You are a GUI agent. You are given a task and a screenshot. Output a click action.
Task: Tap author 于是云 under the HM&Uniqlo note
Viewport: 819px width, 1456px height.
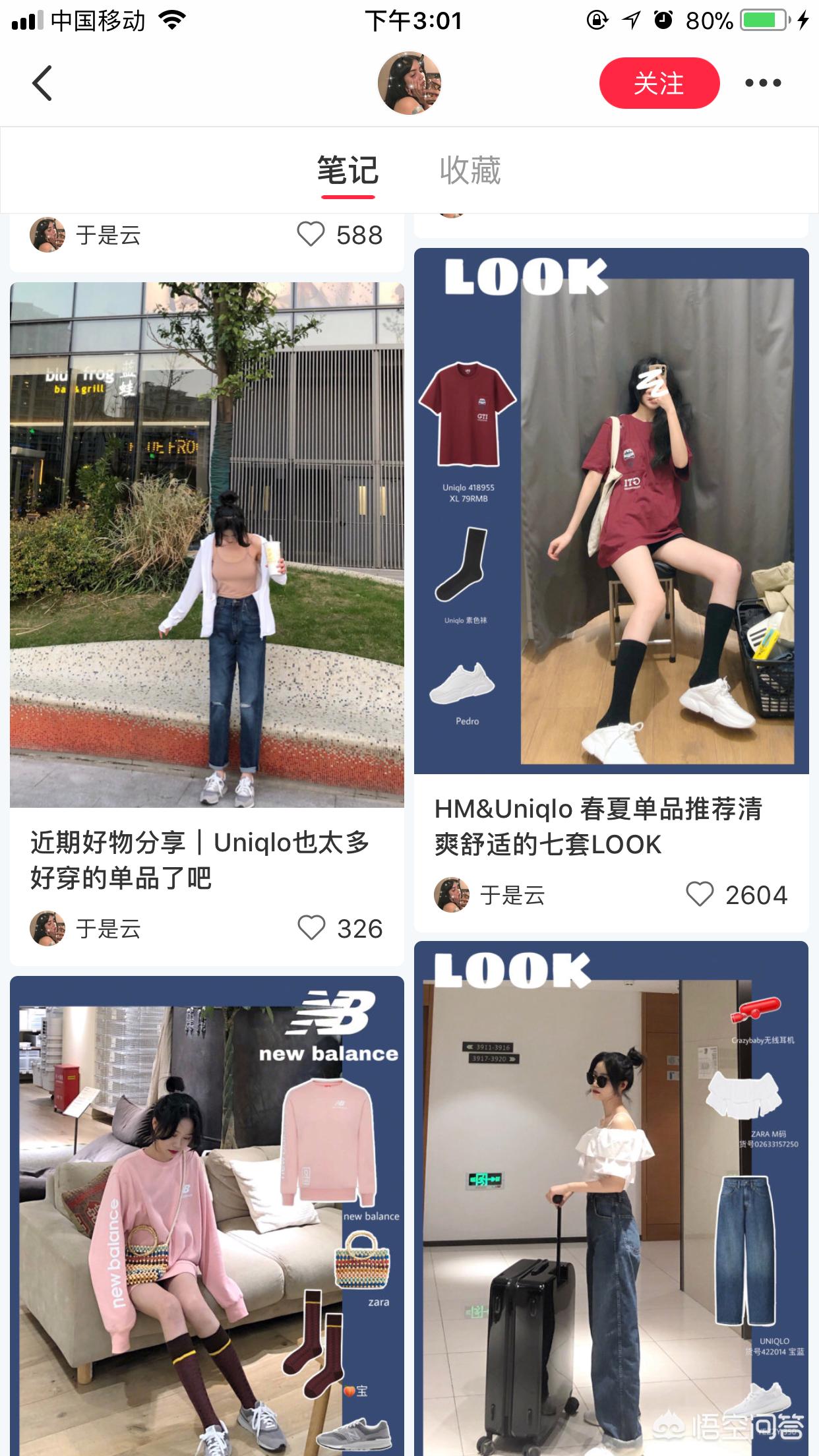coord(489,895)
